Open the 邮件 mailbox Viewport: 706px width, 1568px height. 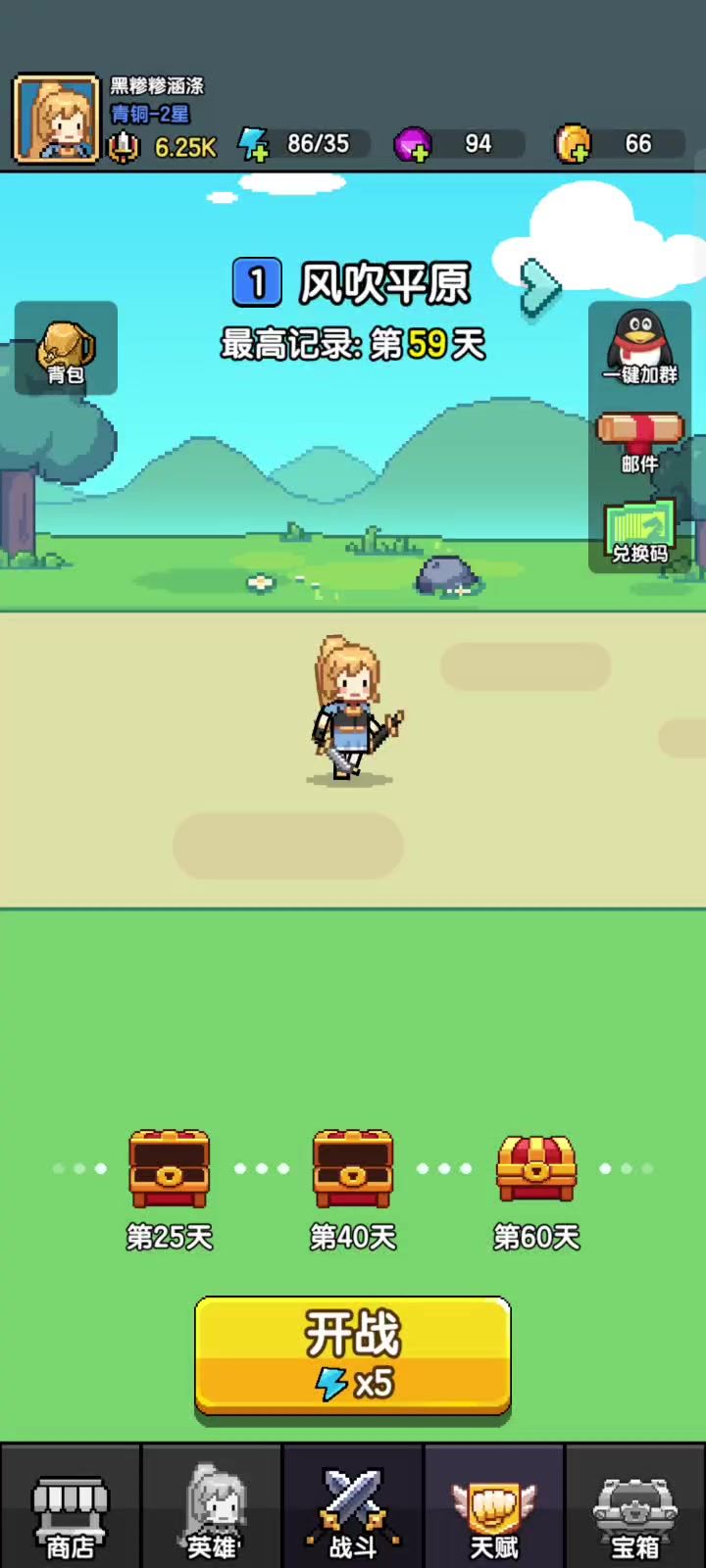point(640,441)
